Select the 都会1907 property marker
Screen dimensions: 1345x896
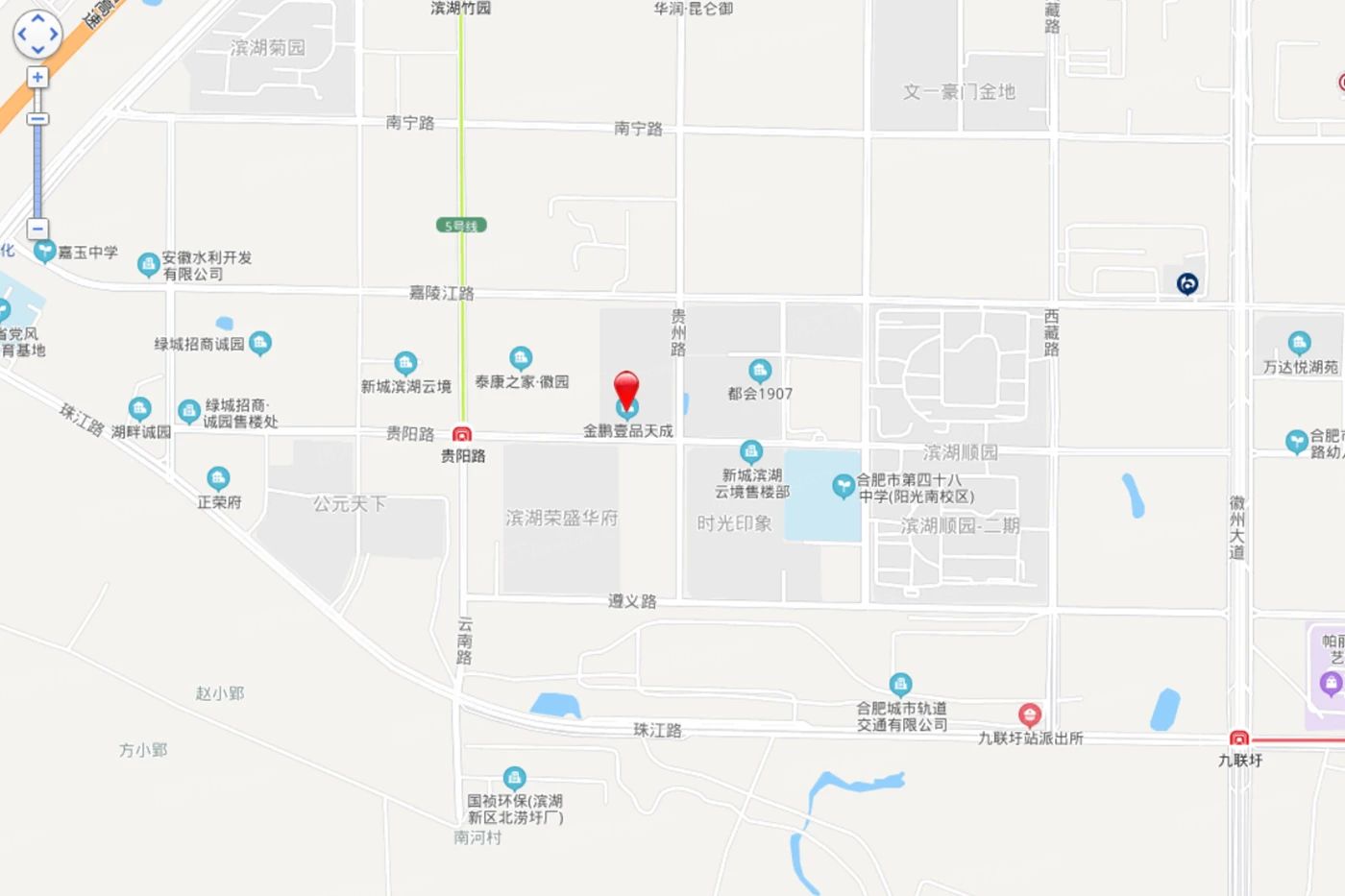[760, 371]
